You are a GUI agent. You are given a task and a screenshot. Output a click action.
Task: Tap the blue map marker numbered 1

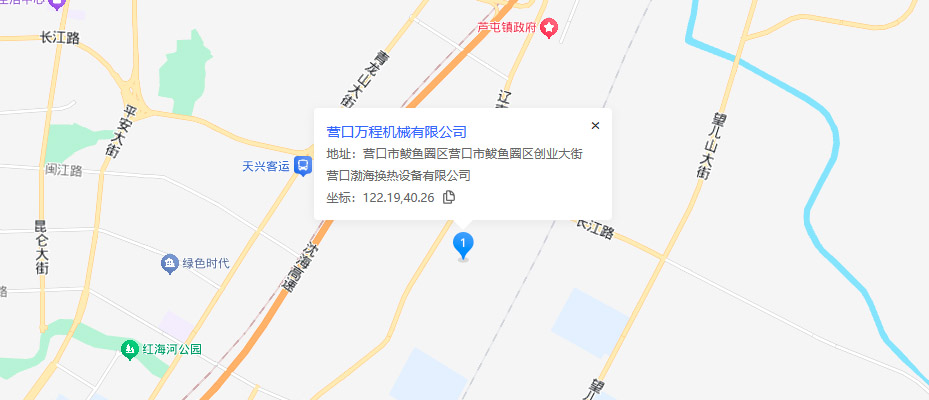pyautogui.click(x=463, y=243)
